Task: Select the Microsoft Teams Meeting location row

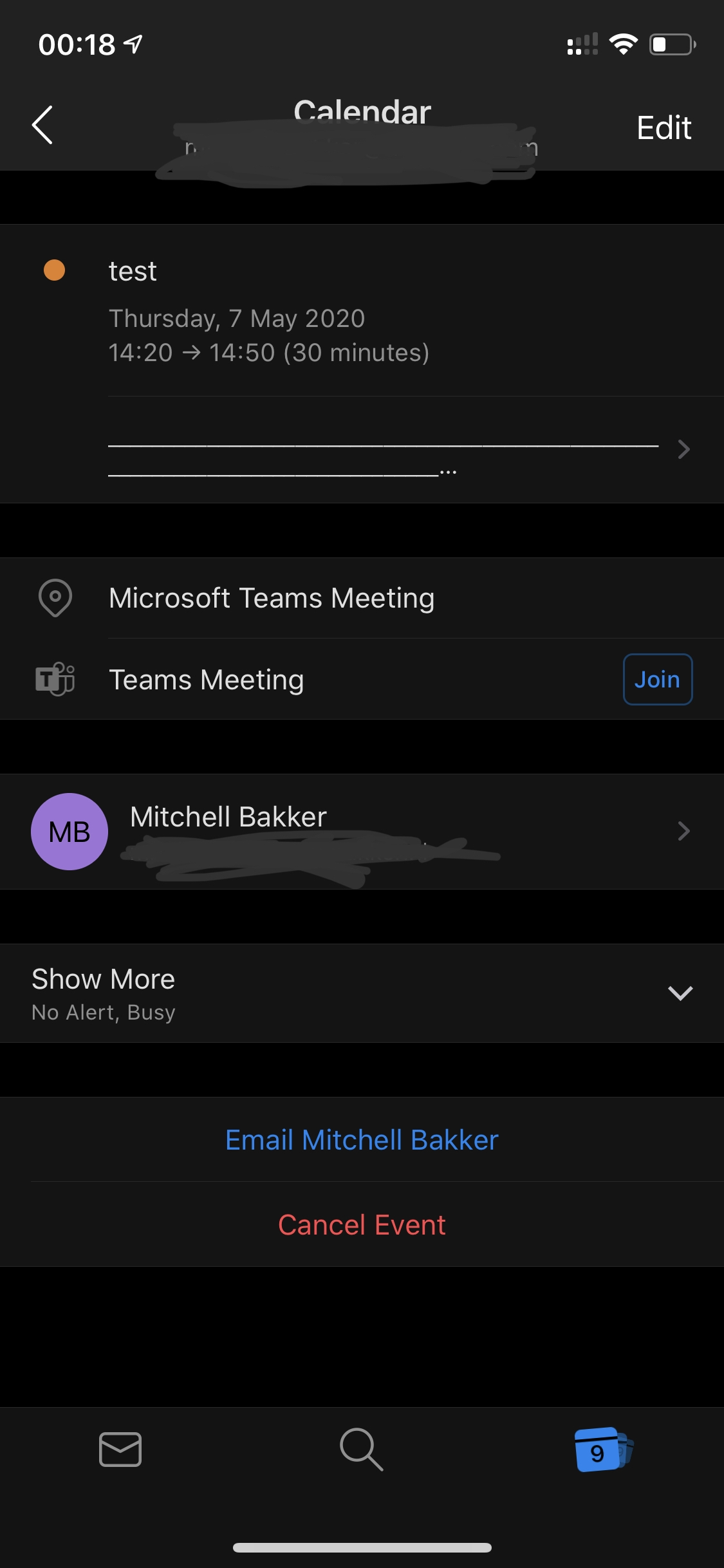Action: [272, 597]
